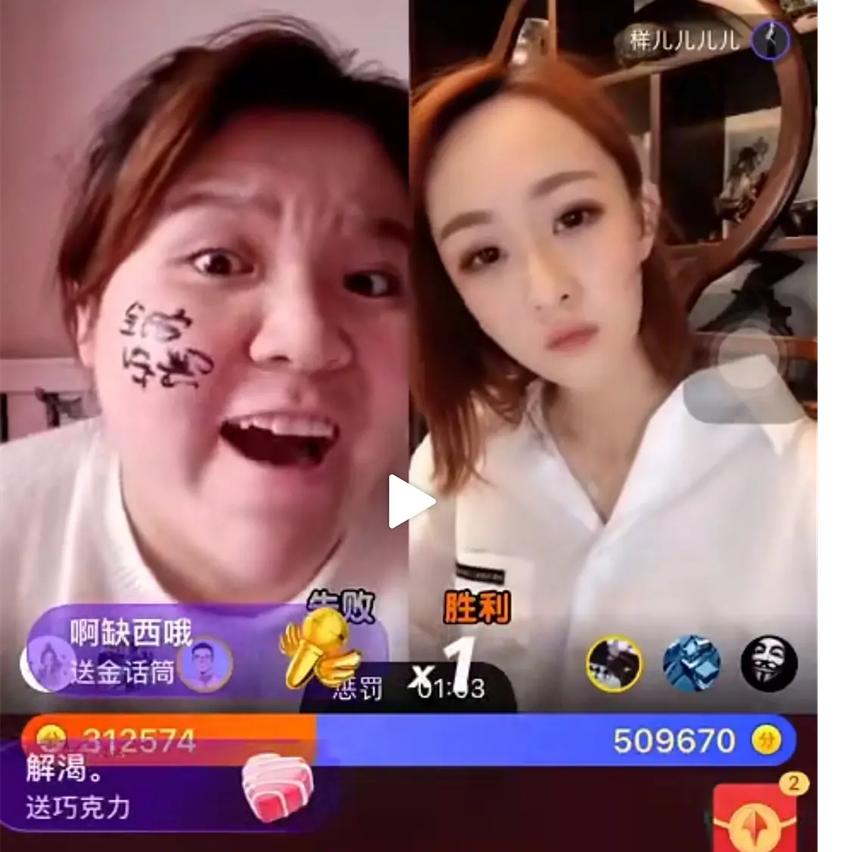Play the paused livestream video
864x852 pixels.
(x=410, y=502)
